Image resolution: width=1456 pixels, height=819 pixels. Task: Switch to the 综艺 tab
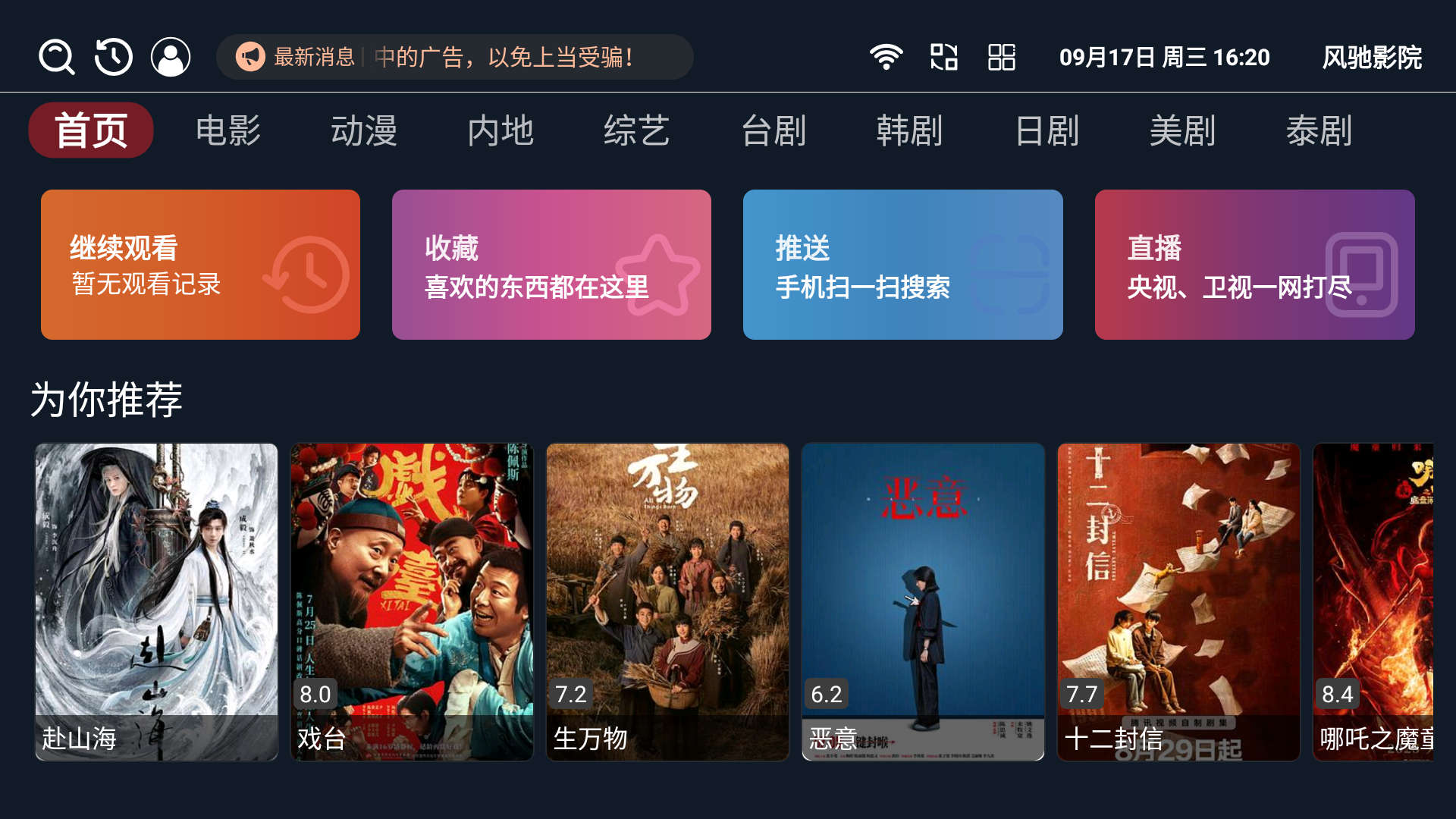[x=637, y=130]
